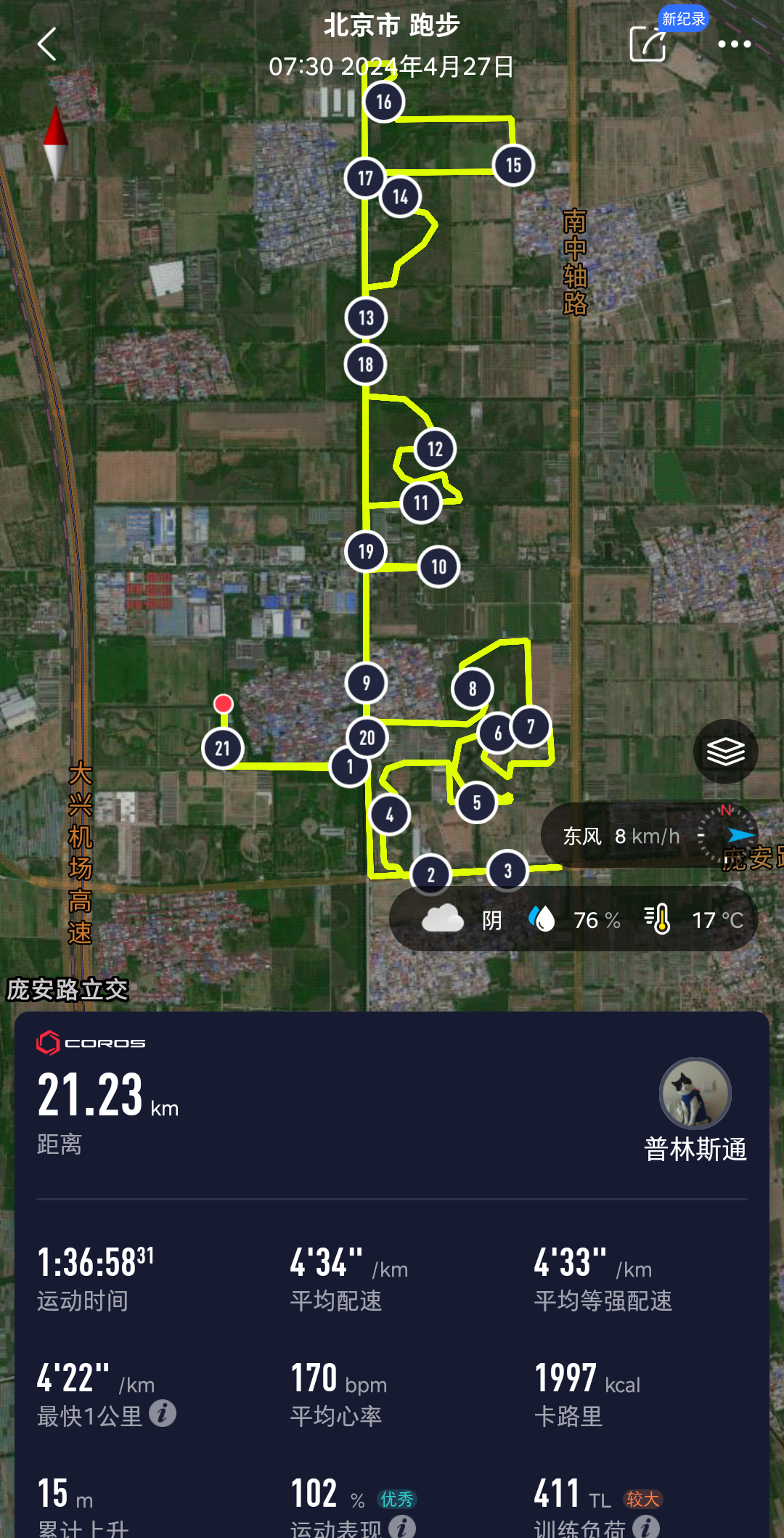Open the three-dot overflow menu

[x=734, y=44]
